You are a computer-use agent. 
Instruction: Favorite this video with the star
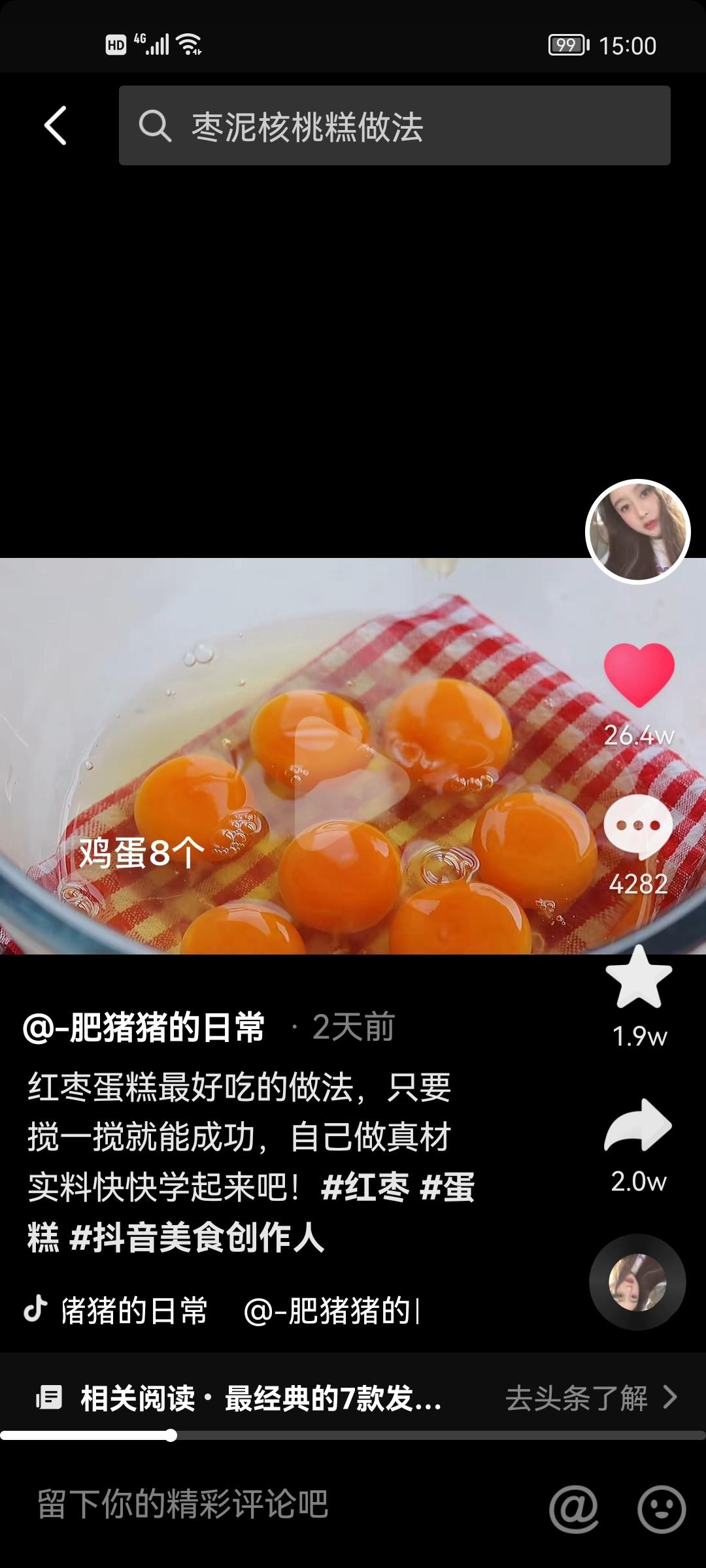point(639,978)
